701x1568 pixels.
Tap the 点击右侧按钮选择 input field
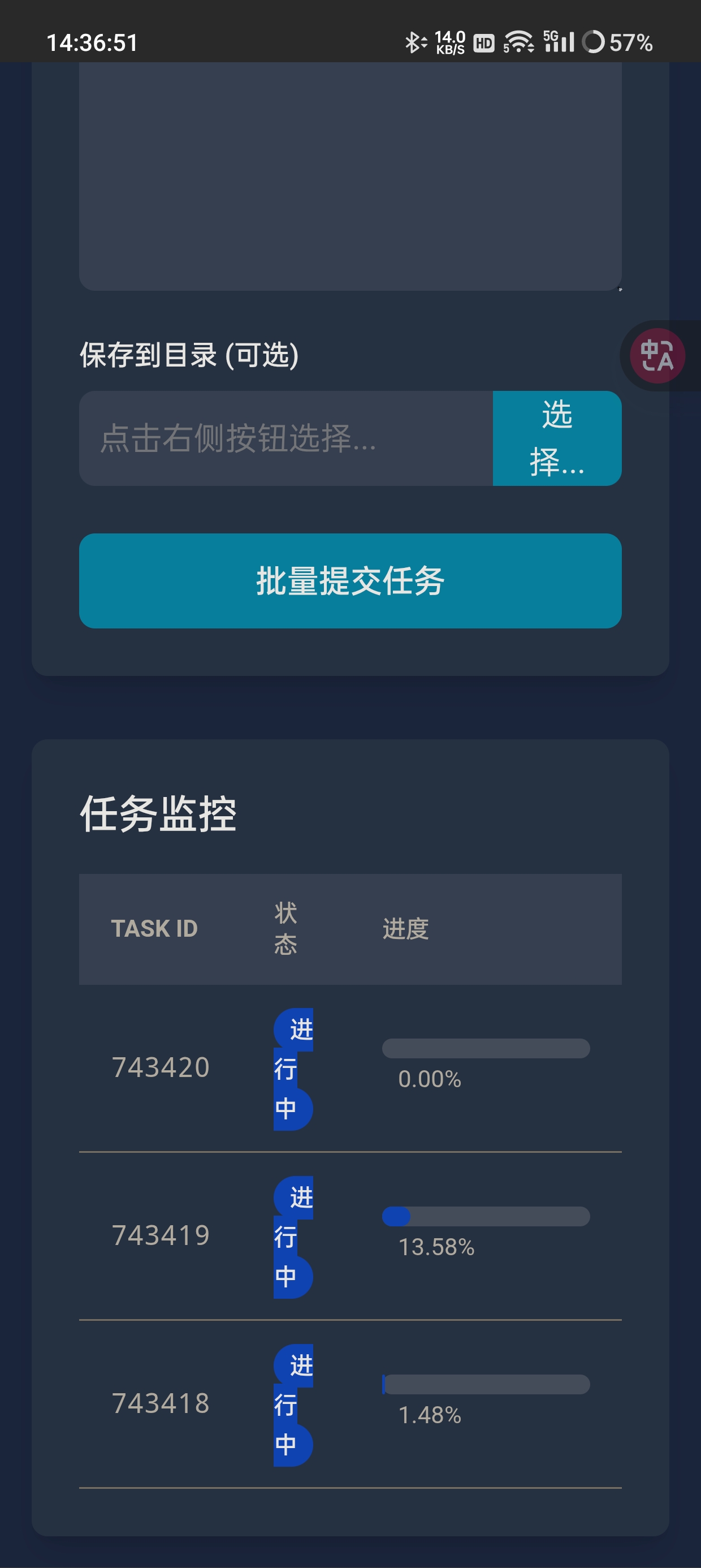pos(286,440)
